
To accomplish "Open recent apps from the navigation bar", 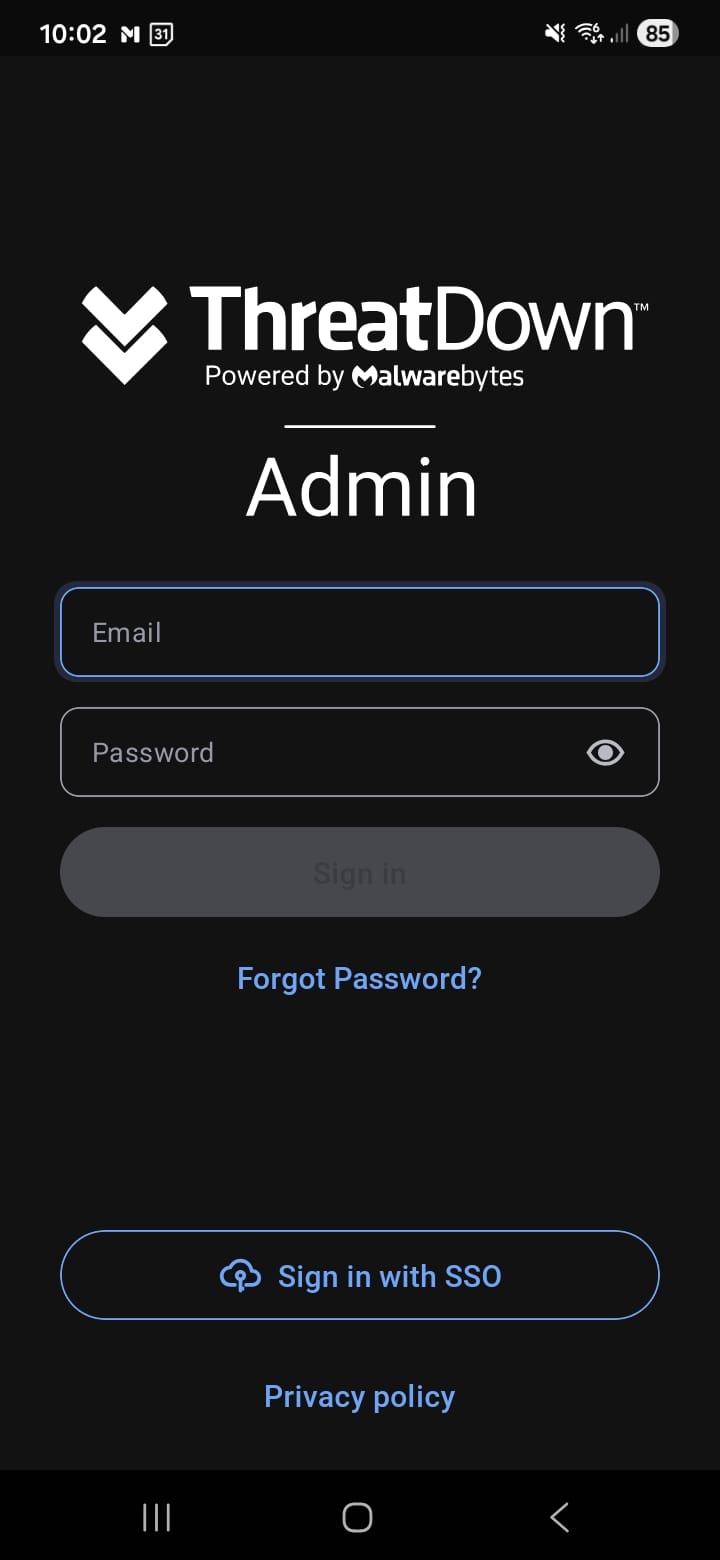I will [x=156, y=1517].
